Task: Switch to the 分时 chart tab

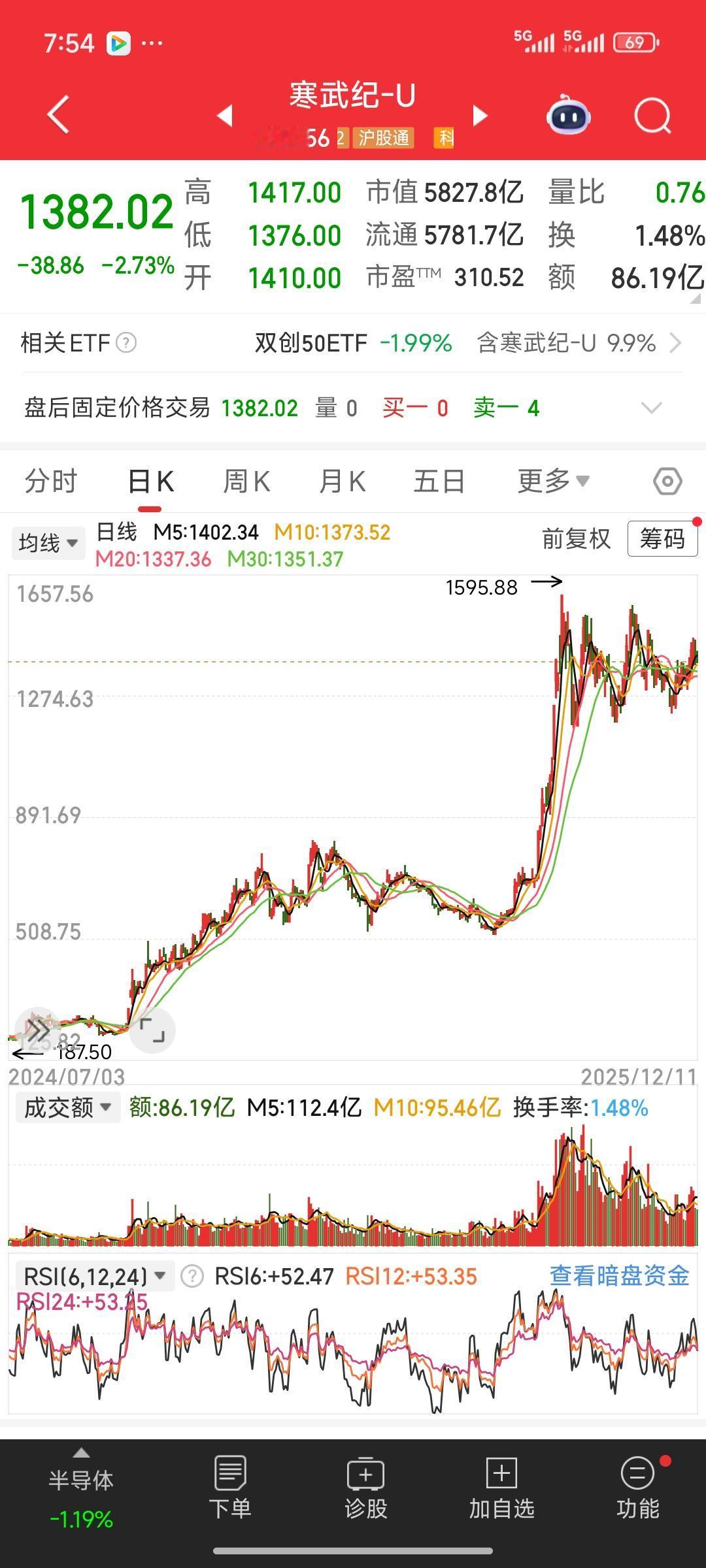Action: [50, 480]
